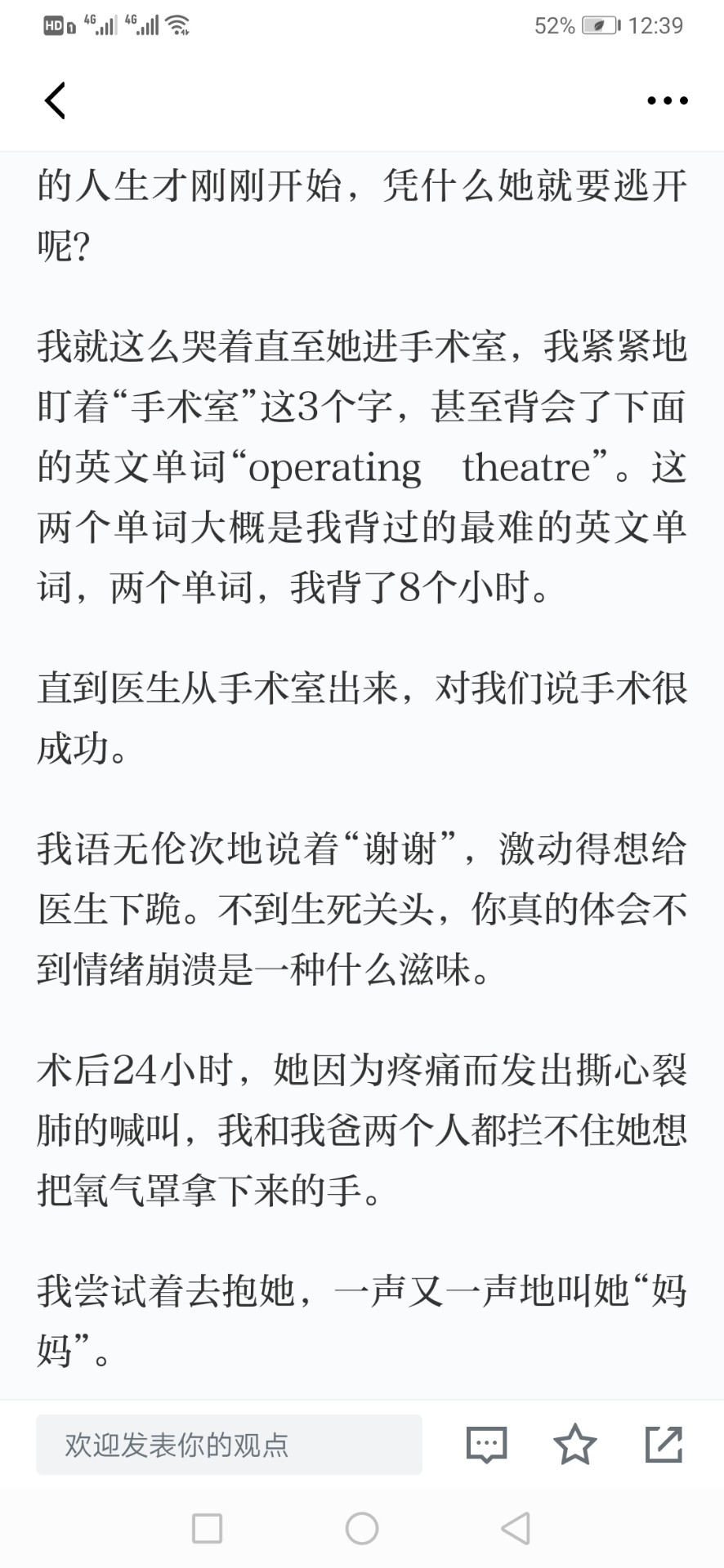Image resolution: width=724 pixels, height=1568 pixels.
Task: Open recent apps from the navigation bar
Action: point(207,1528)
